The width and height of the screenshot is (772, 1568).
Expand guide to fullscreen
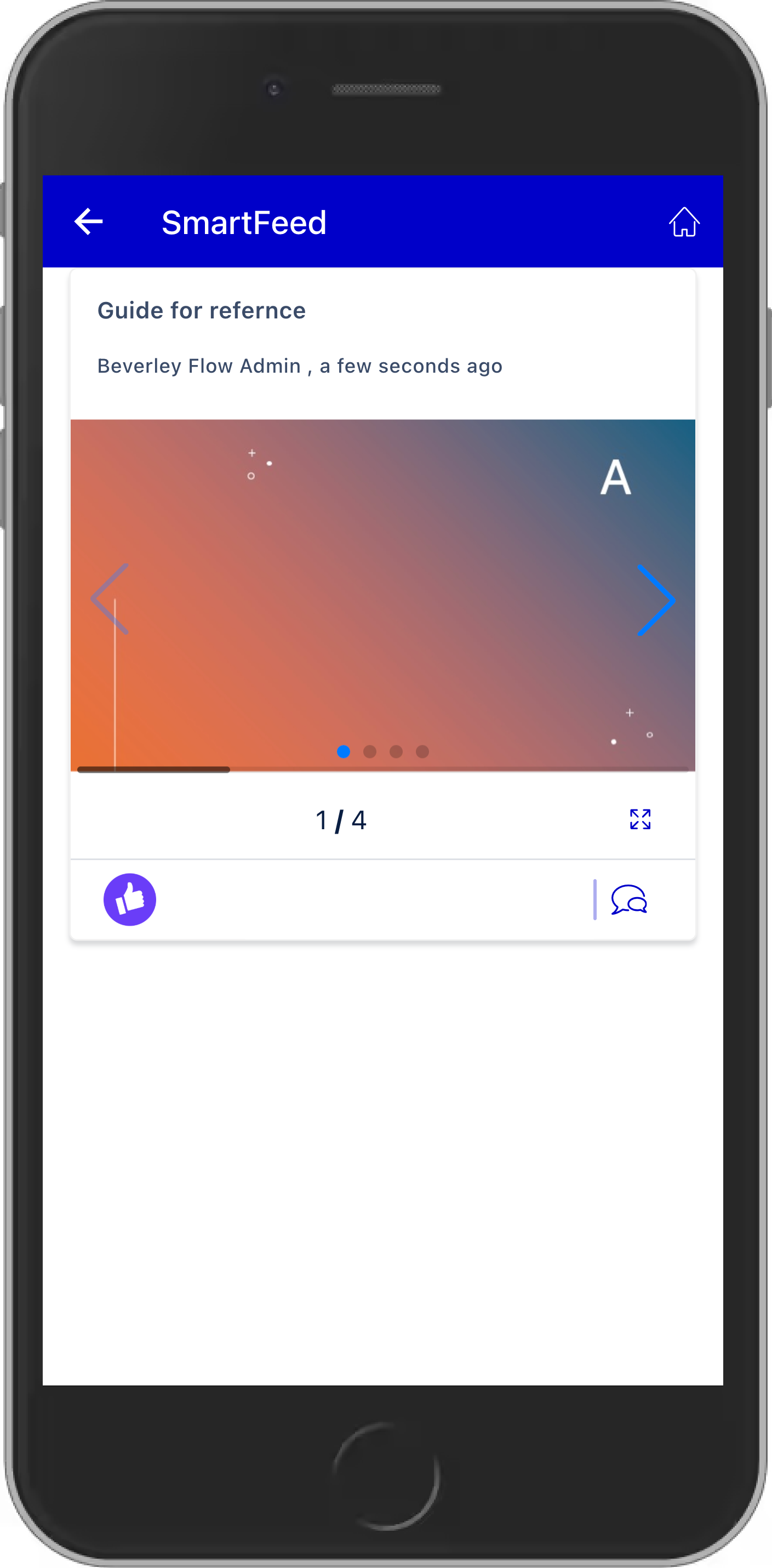(640, 819)
